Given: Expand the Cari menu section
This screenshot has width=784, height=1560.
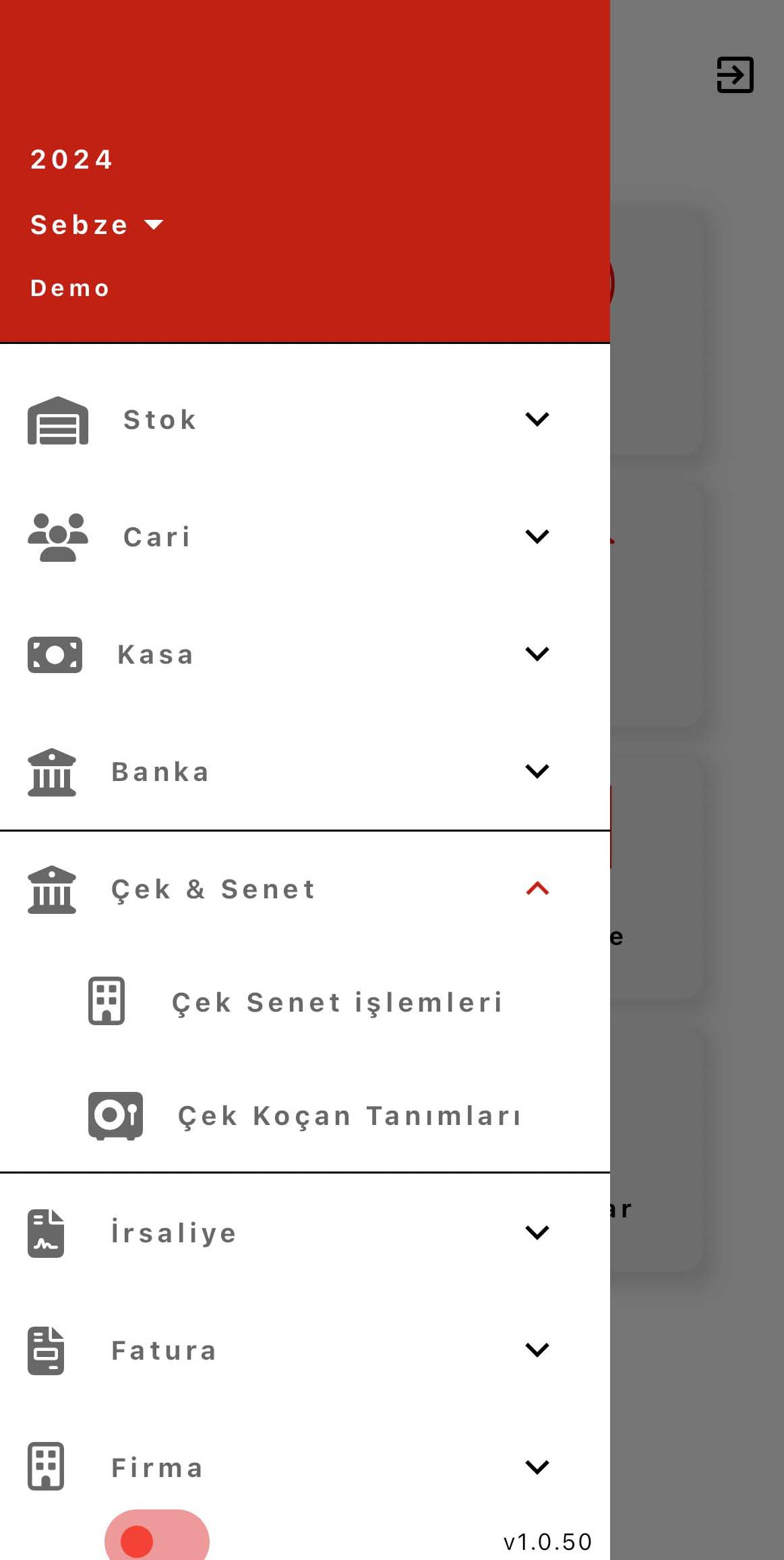Looking at the screenshot, I should point(305,537).
